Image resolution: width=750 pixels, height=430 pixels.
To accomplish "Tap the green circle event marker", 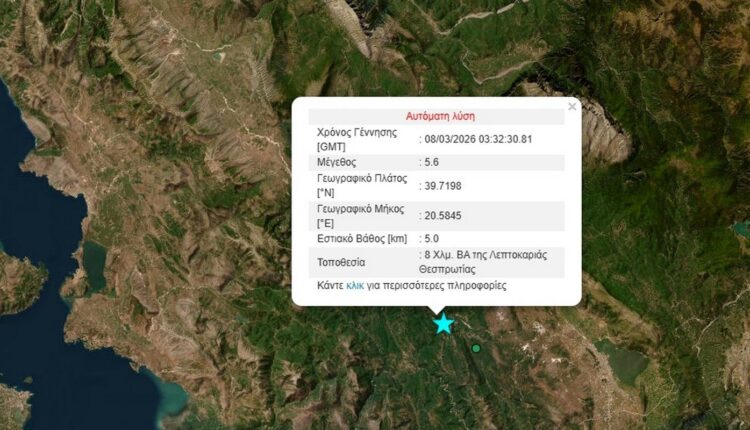I will pyautogui.click(x=476, y=348).
